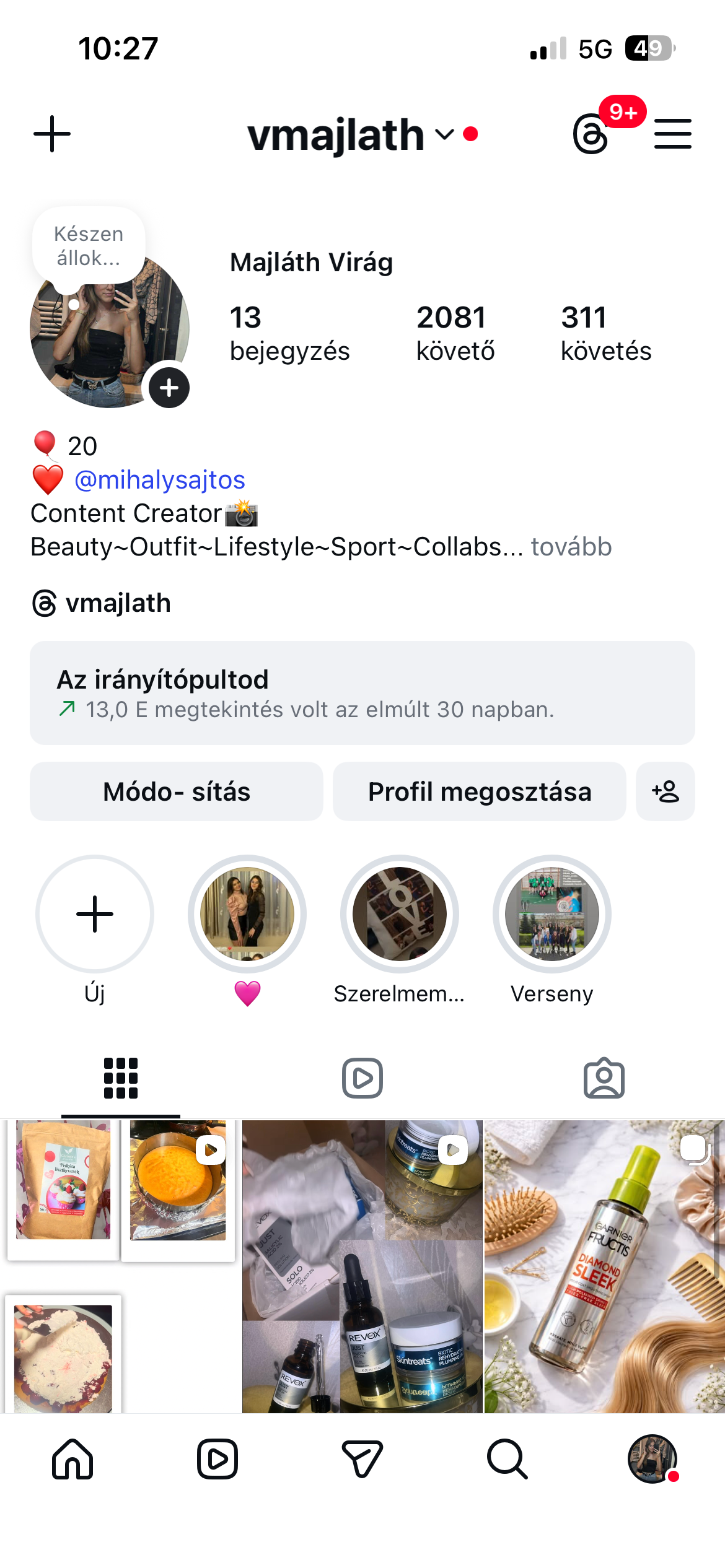Open the @mihalysajtos profile link
This screenshot has height=1568, width=725.
point(159,479)
